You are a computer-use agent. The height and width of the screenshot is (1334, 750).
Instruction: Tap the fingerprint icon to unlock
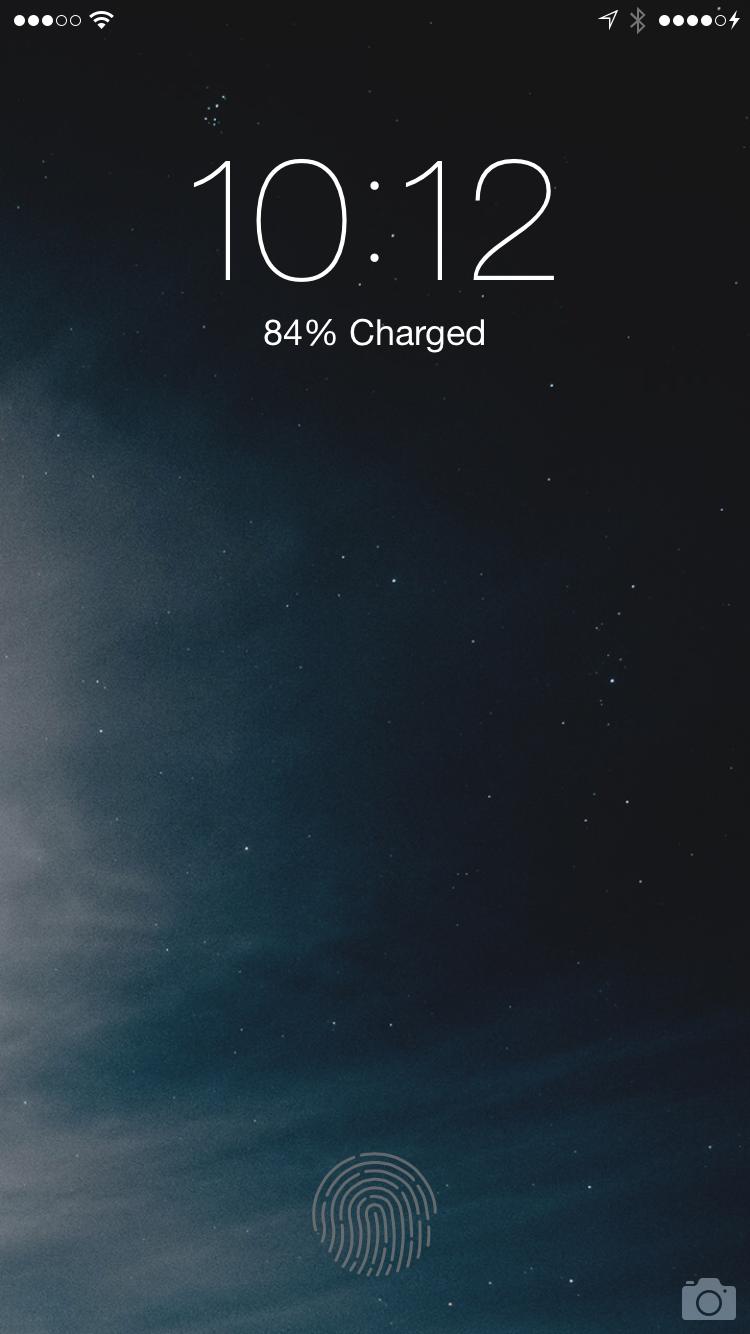[x=375, y=1213]
